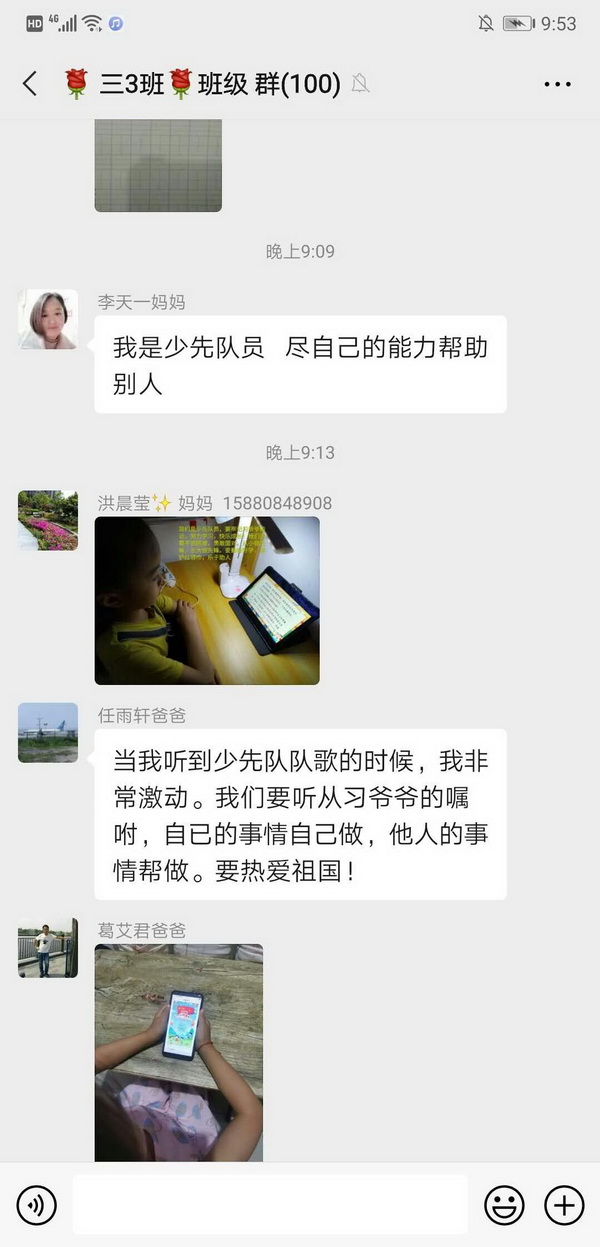
Task: Enlarge photo sent by 葛艾君爸爸
Action: (x=179, y=1052)
